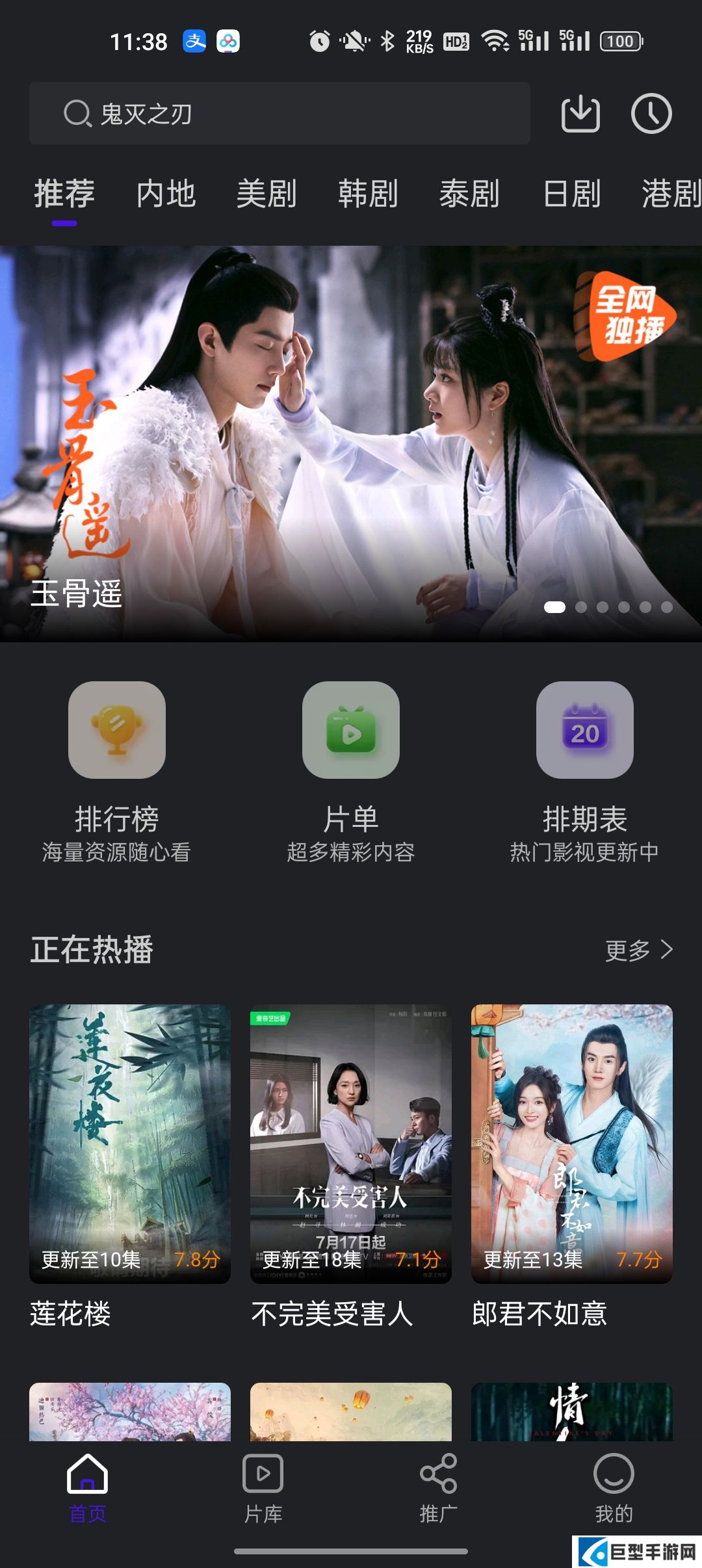Open the watch history clock icon
The width and height of the screenshot is (702, 1568).
click(653, 112)
